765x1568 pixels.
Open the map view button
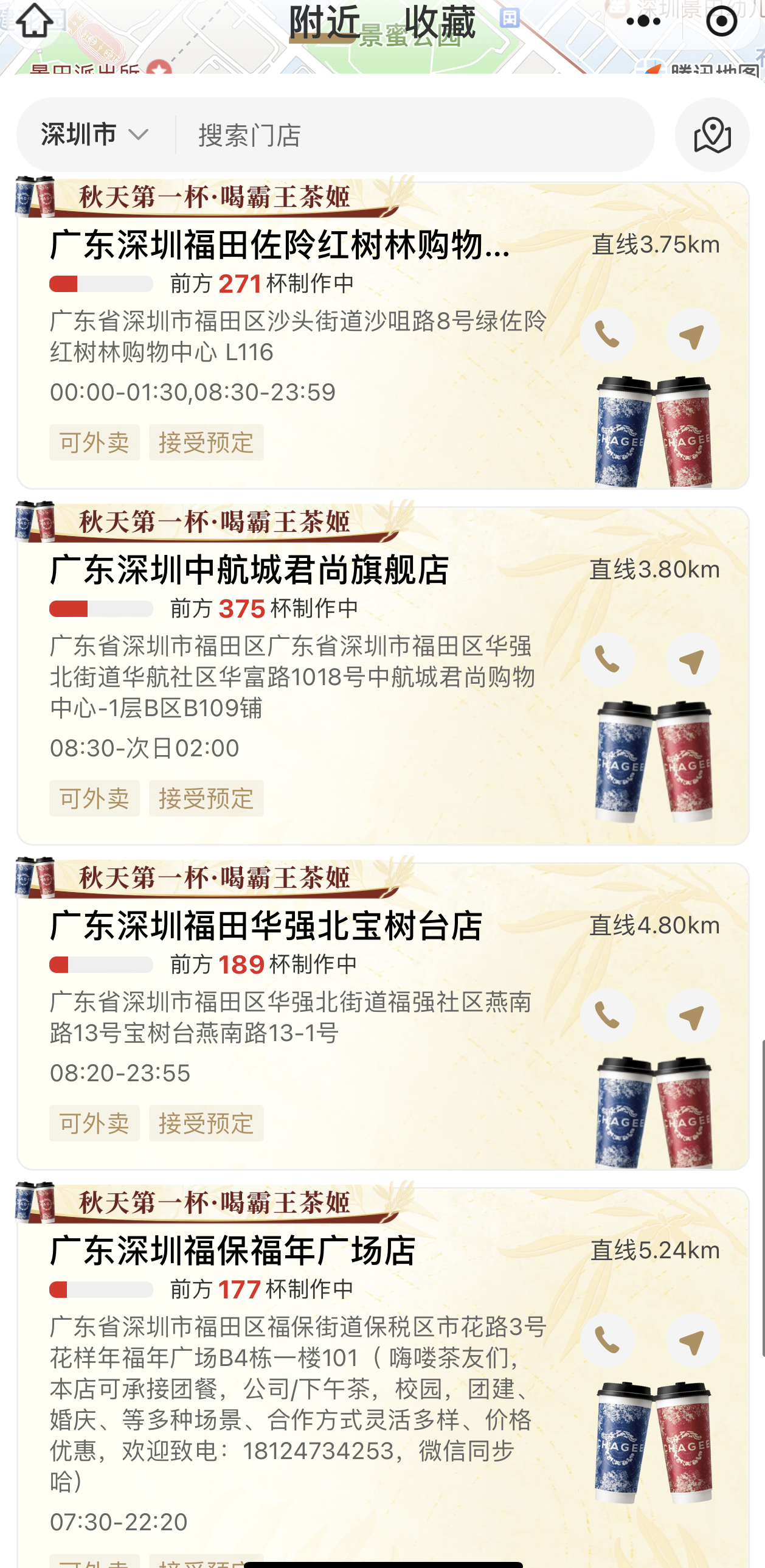tap(711, 134)
